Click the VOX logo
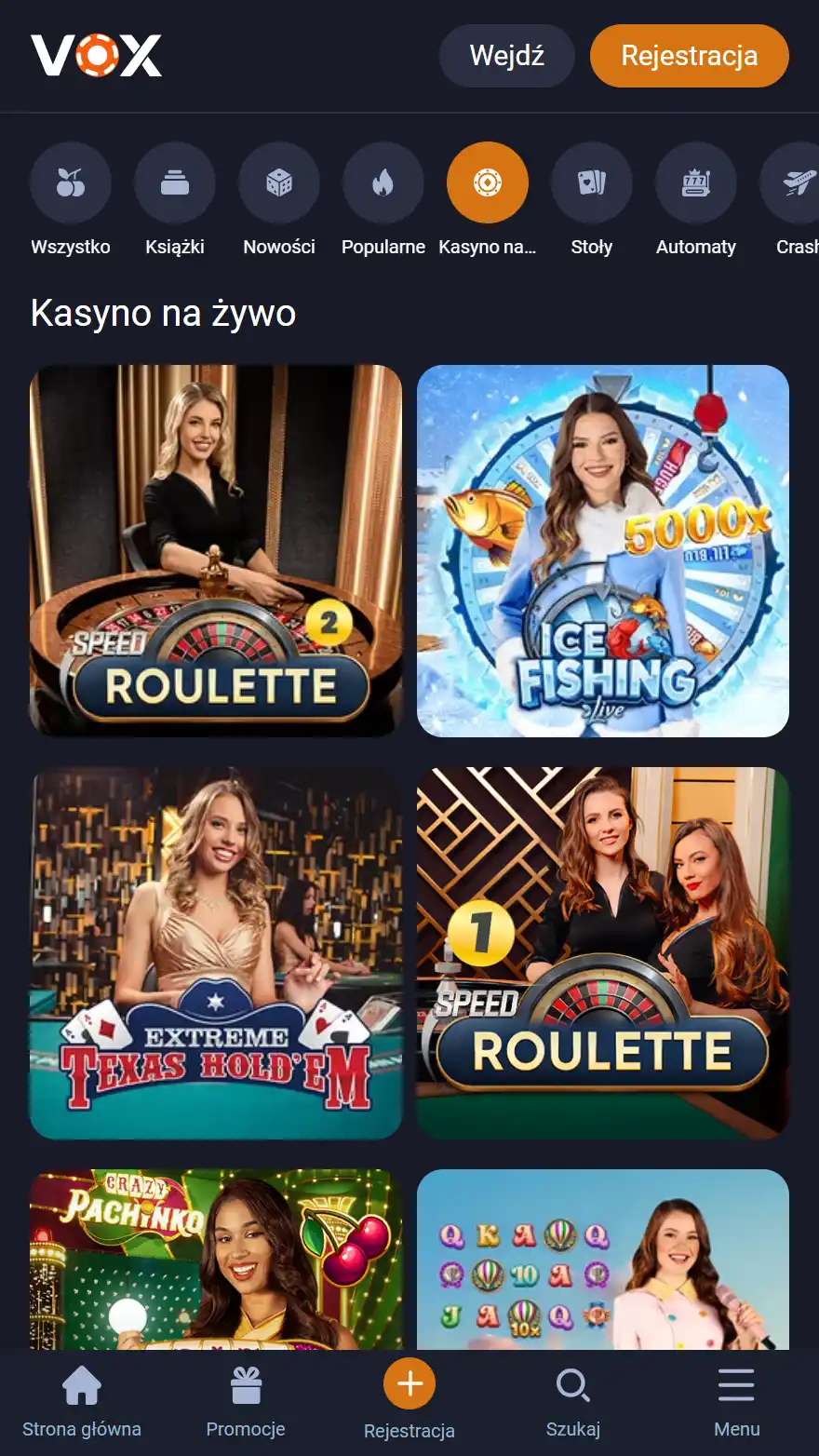The width and height of the screenshot is (819, 1456). pyautogui.click(x=96, y=56)
